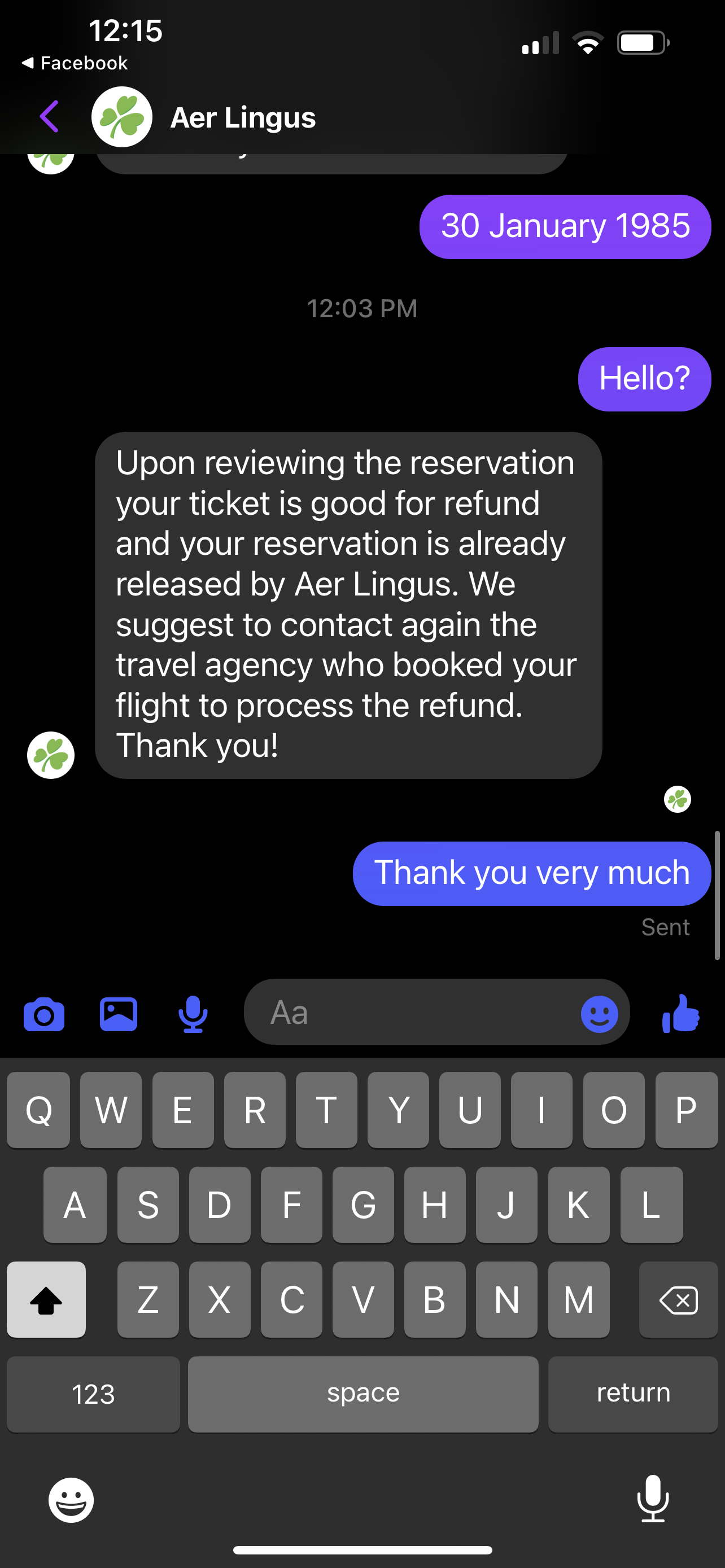Open the photo gallery picker
725x1568 pixels.
tap(118, 1014)
